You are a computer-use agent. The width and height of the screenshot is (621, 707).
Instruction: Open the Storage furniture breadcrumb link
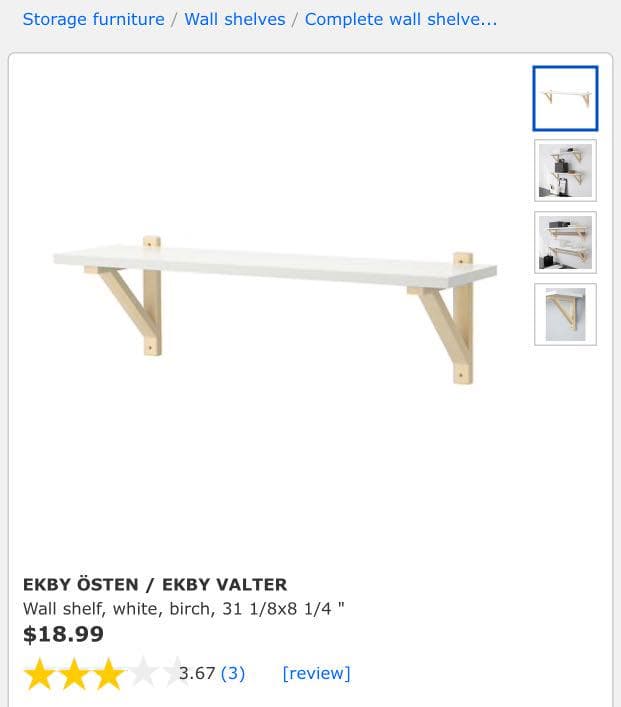[93, 19]
